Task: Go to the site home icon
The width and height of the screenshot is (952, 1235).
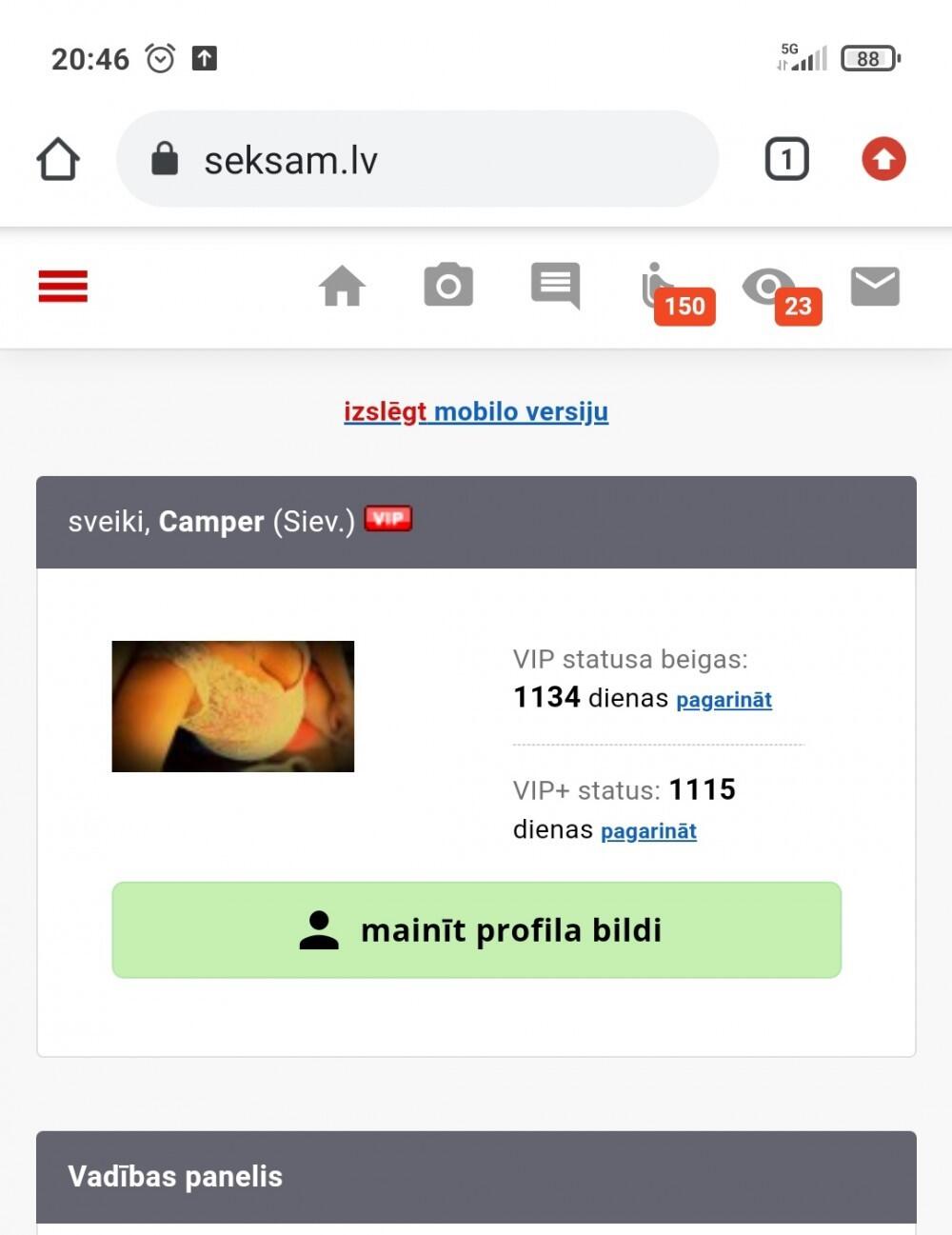Action: (x=342, y=287)
